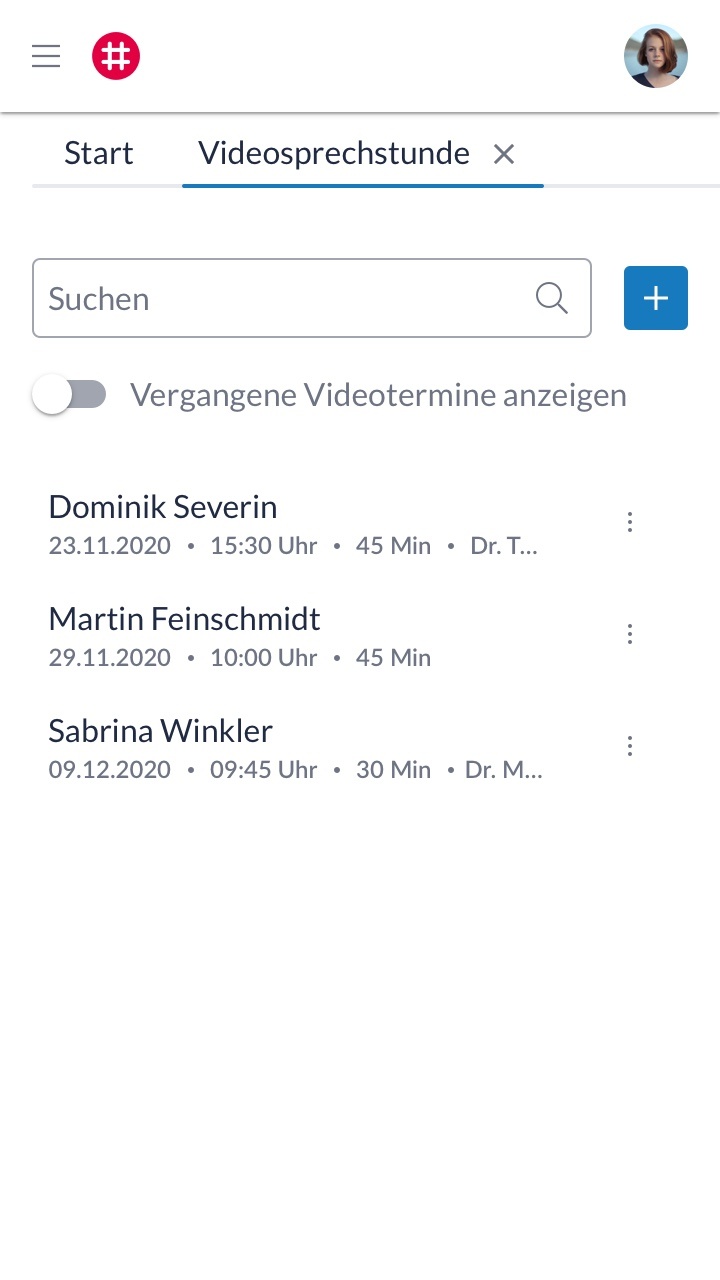Show more options for Martin Feinschmidt
Viewport: 720px width, 1280px height.
coord(630,634)
